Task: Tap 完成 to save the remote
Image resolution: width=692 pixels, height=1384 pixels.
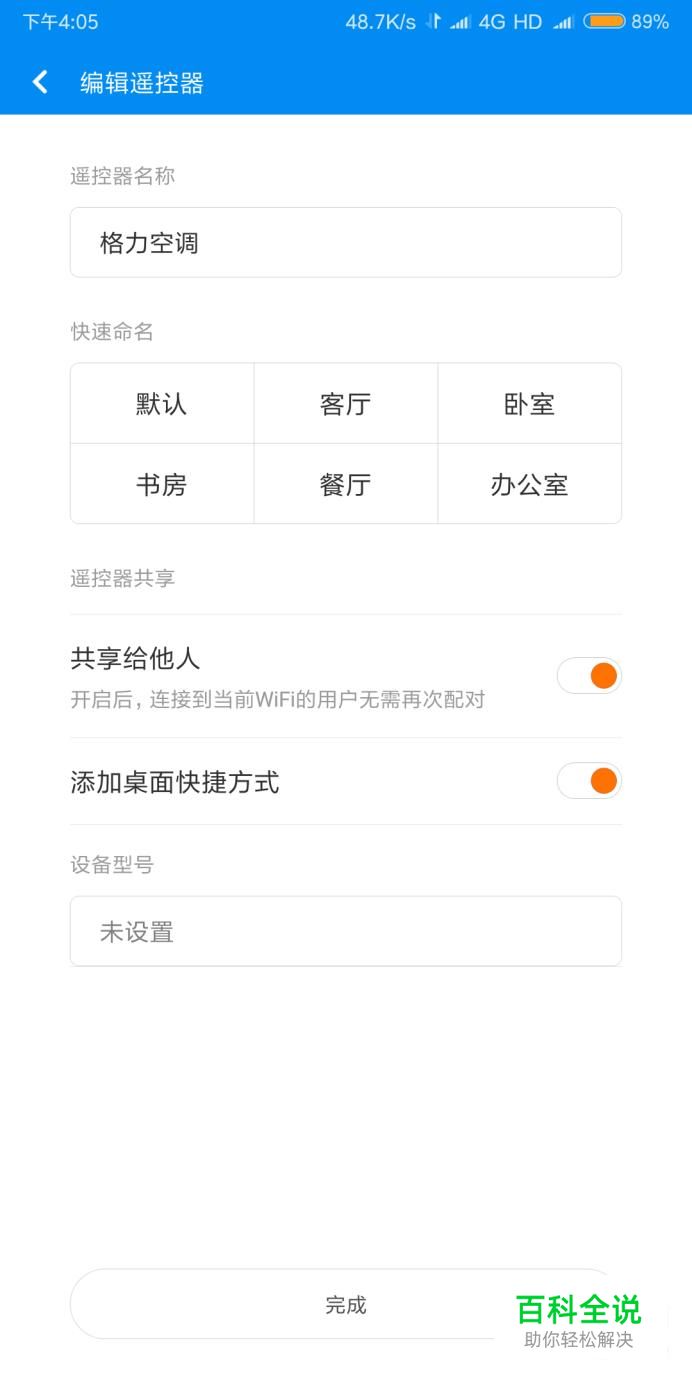Action: pos(346,1304)
